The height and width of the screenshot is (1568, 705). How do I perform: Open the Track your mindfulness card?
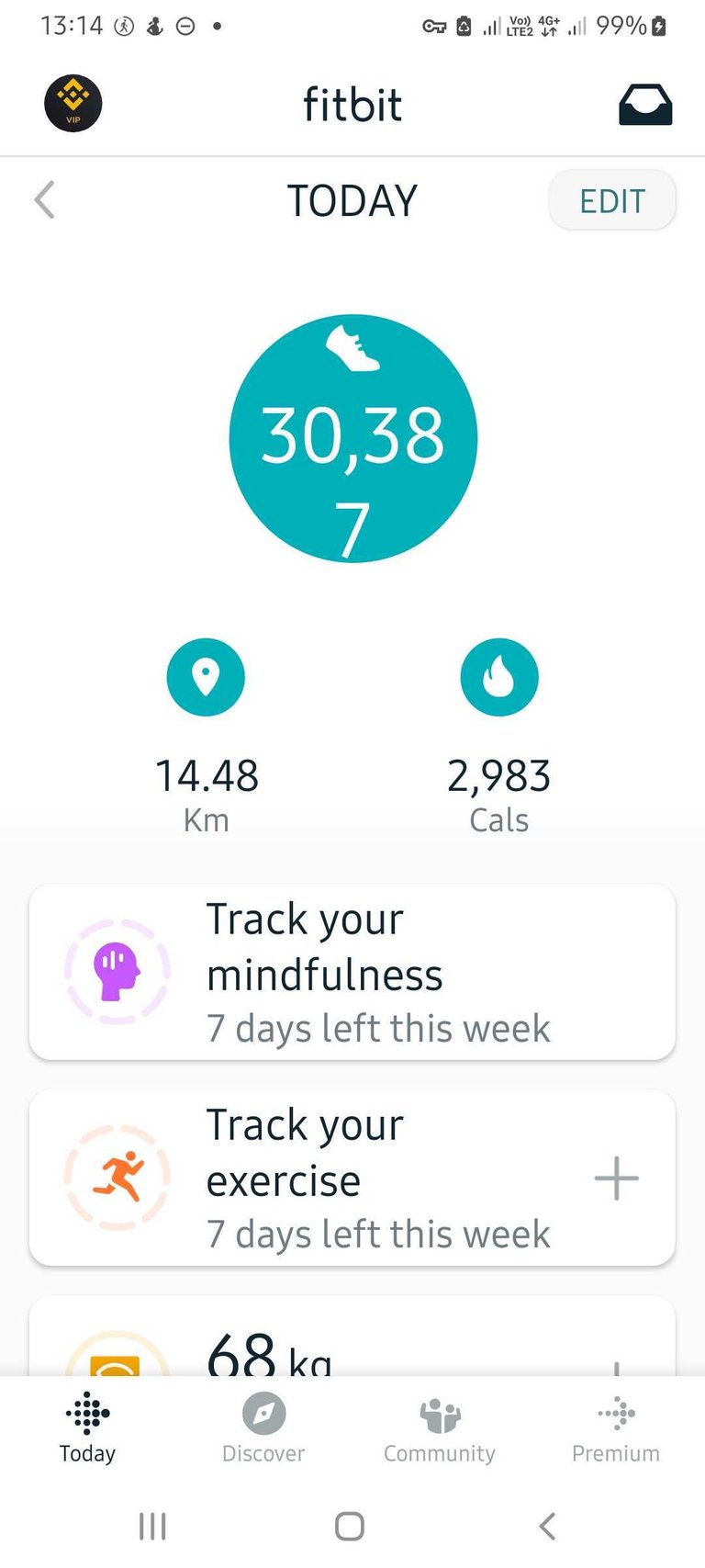click(352, 972)
